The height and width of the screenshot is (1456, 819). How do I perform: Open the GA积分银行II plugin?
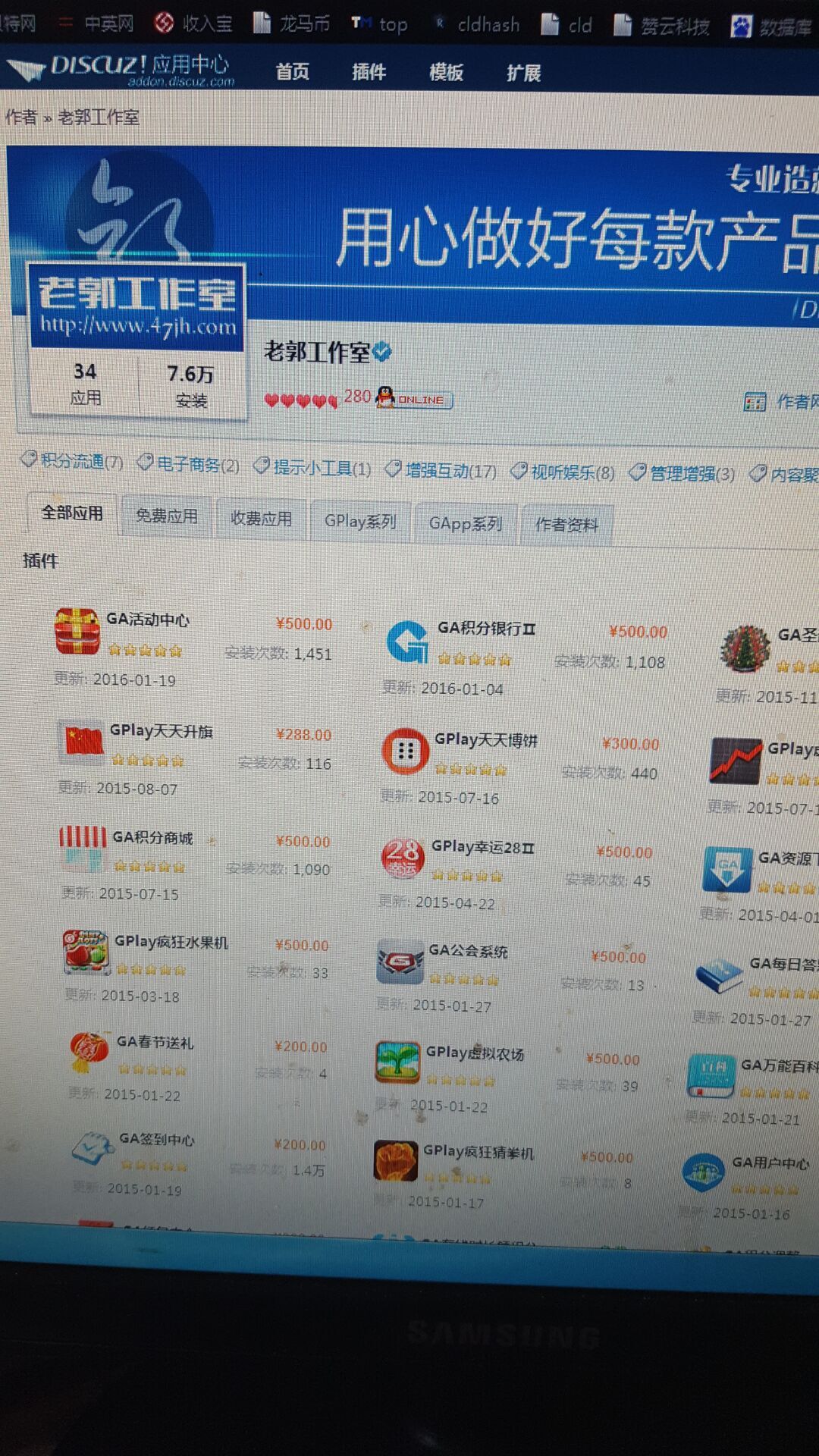coord(487,628)
